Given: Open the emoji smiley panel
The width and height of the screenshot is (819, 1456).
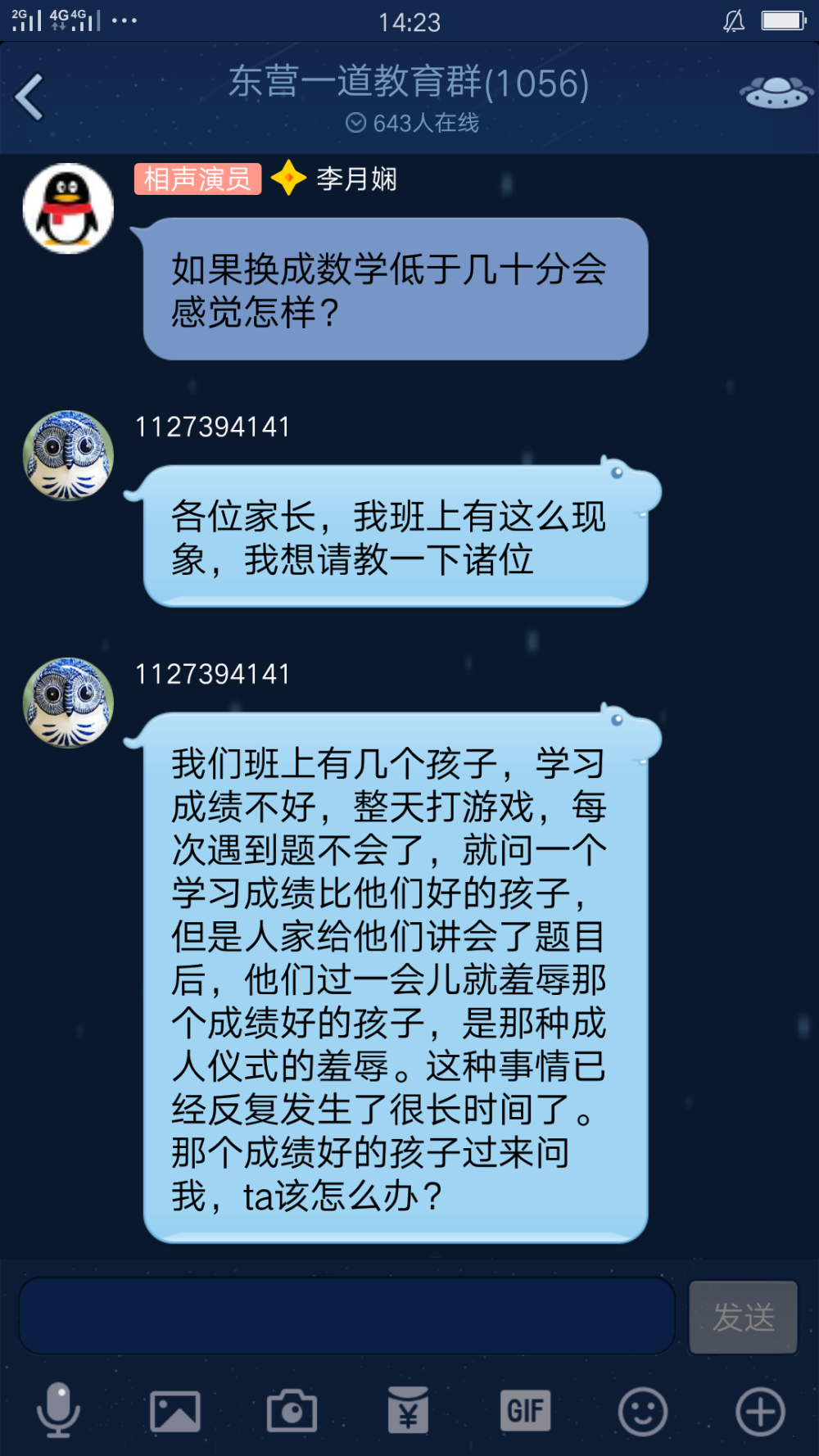Looking at the screenshot, I should pyautogui.click(x=643, y=1412).
